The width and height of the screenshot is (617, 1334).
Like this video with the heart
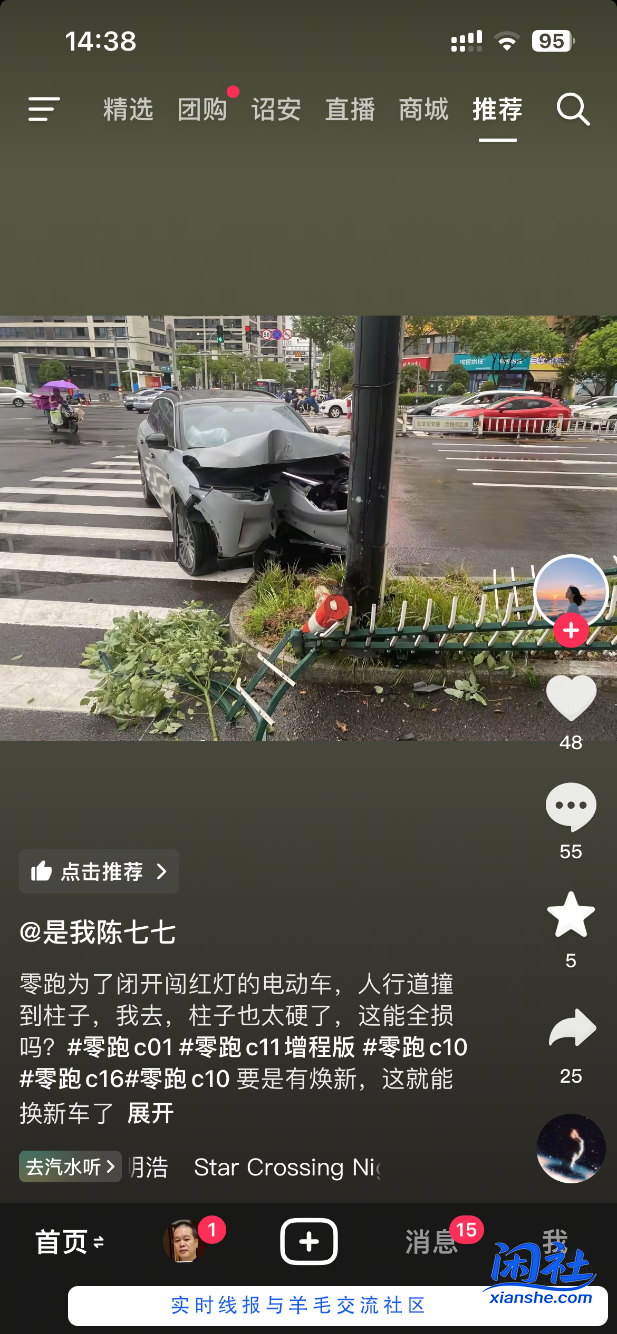click(x=571, y=698)
